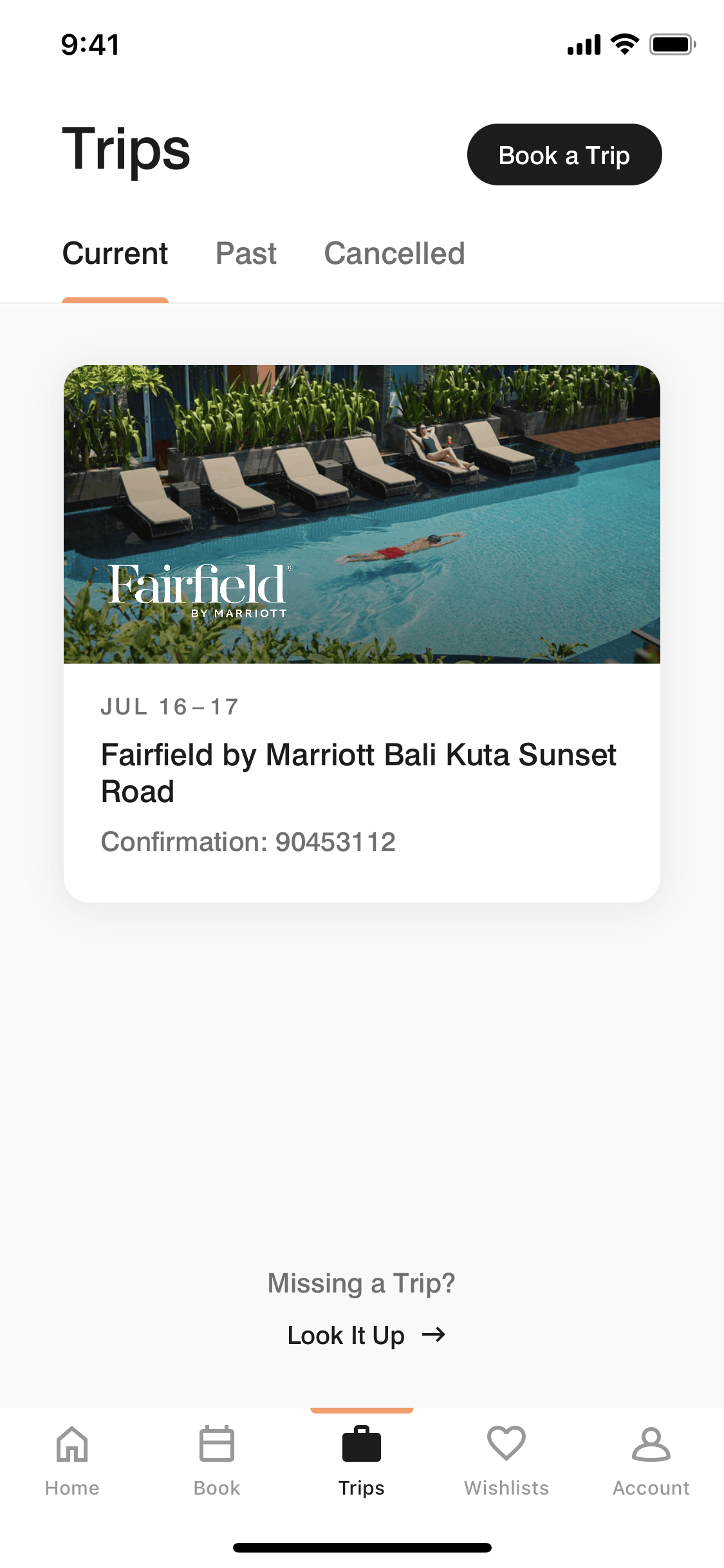The image size is (724, 1568).
Task: Switch to the Account tab
Action: click(x=651, y=1461)
